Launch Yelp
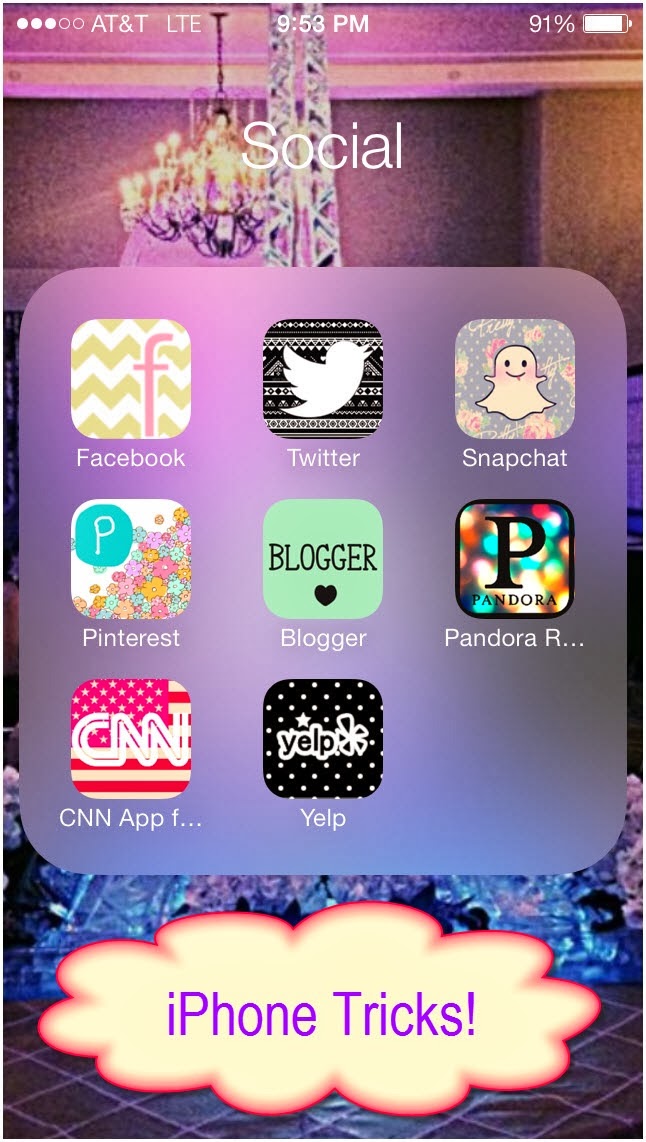 pyautogui.click(x=323, y=739)
